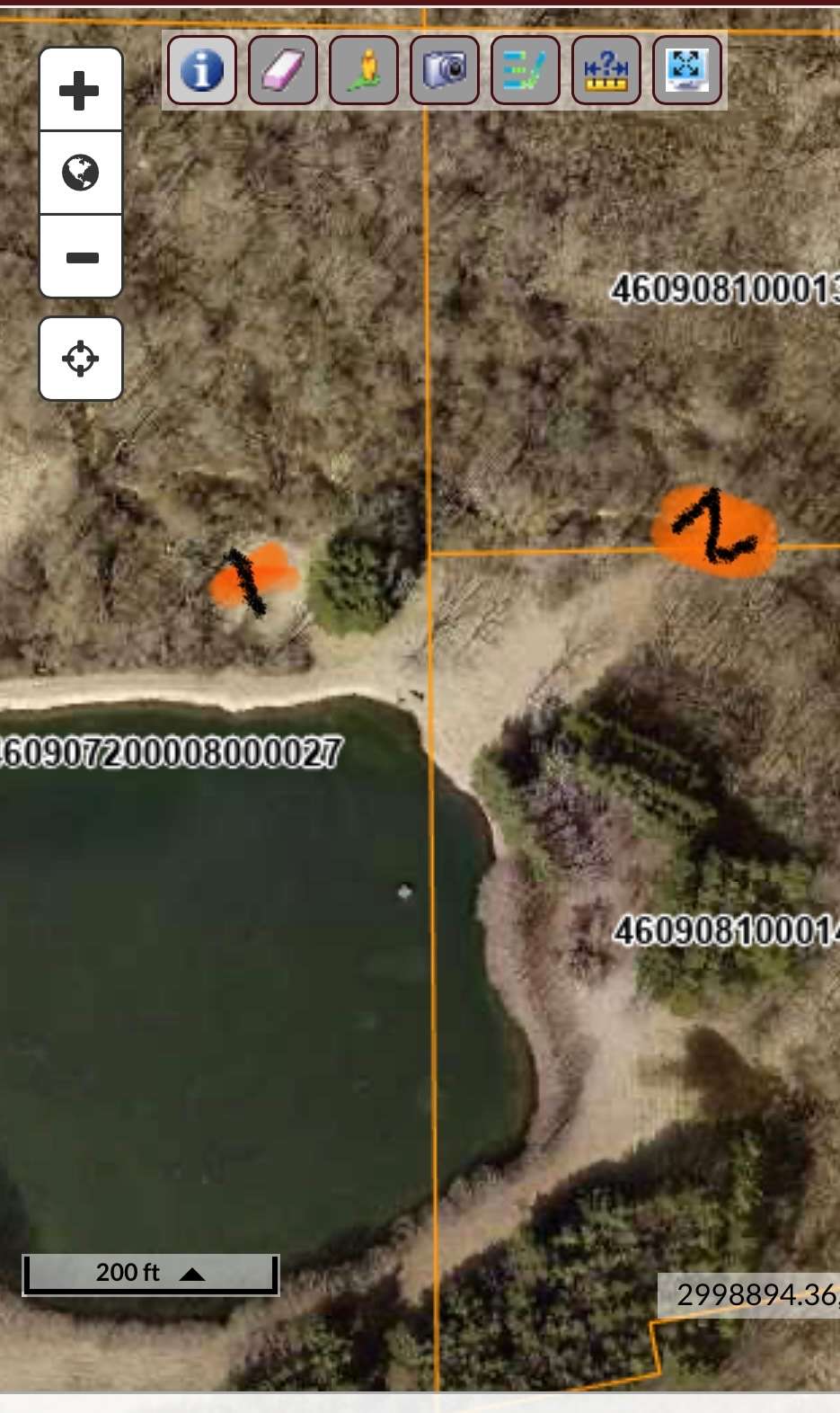Locate my current position
The width and height of the screenshot is (840, 1413).
pos(80,359)
